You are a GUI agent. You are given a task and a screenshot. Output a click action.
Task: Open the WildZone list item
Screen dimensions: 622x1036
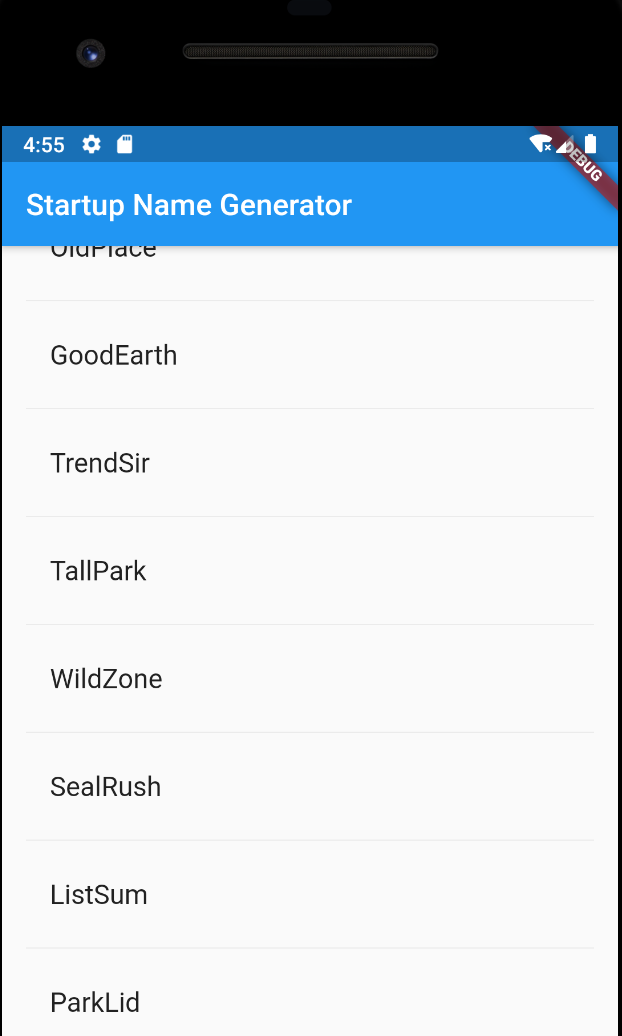pos(106,679)
